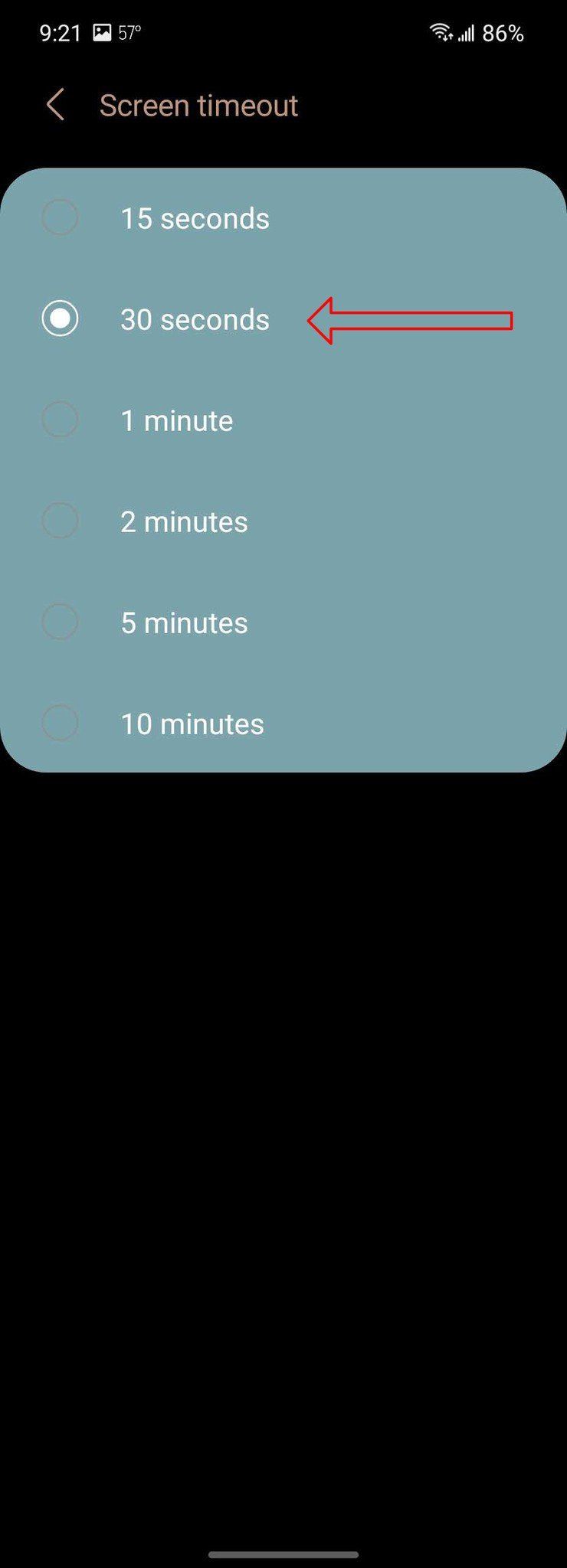Select the 2 minutes text label
The width and height of the screenshot is (567, 1568).
click(x=183, y=521)
